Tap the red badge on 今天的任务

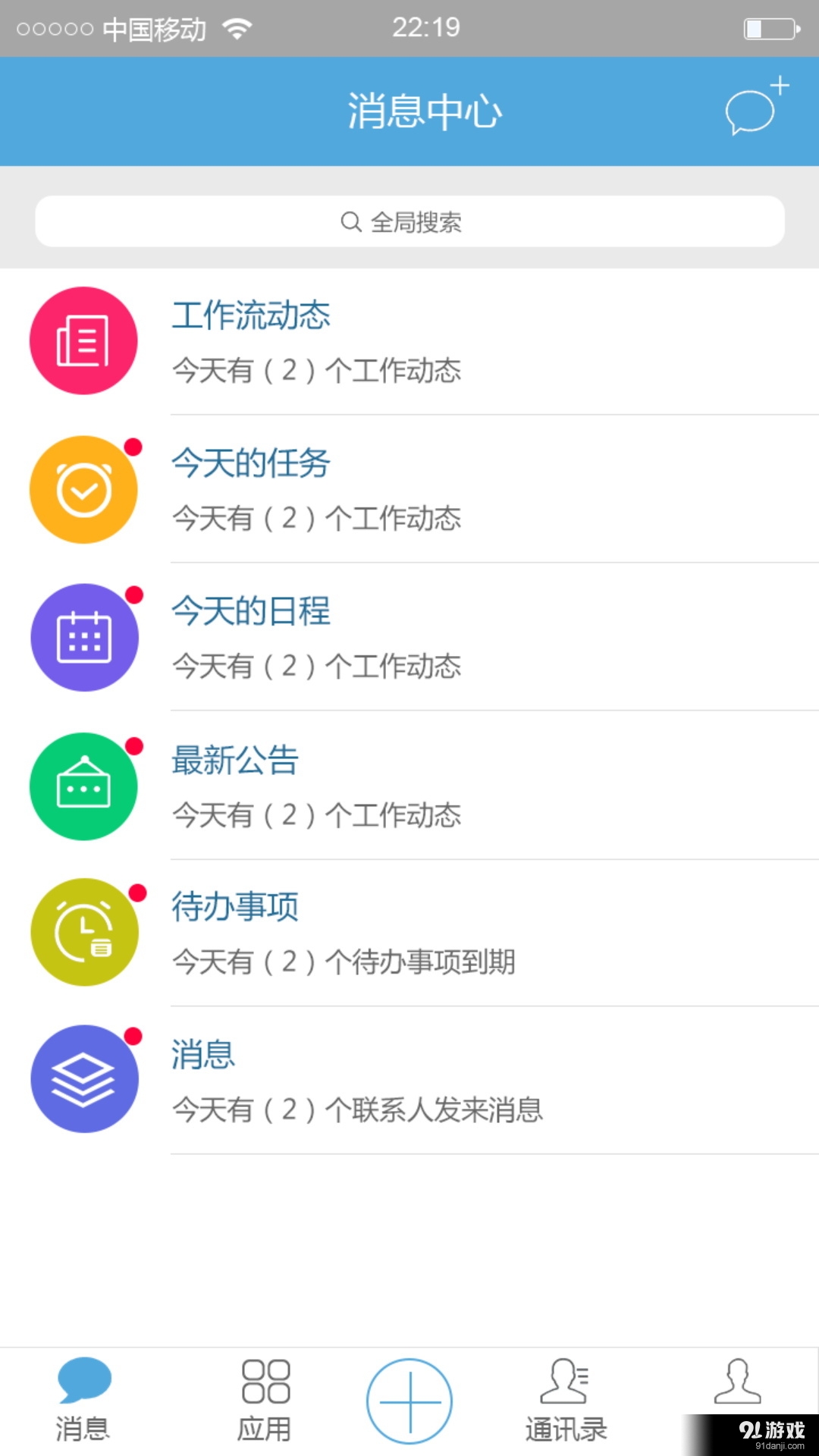coord(134,447)
